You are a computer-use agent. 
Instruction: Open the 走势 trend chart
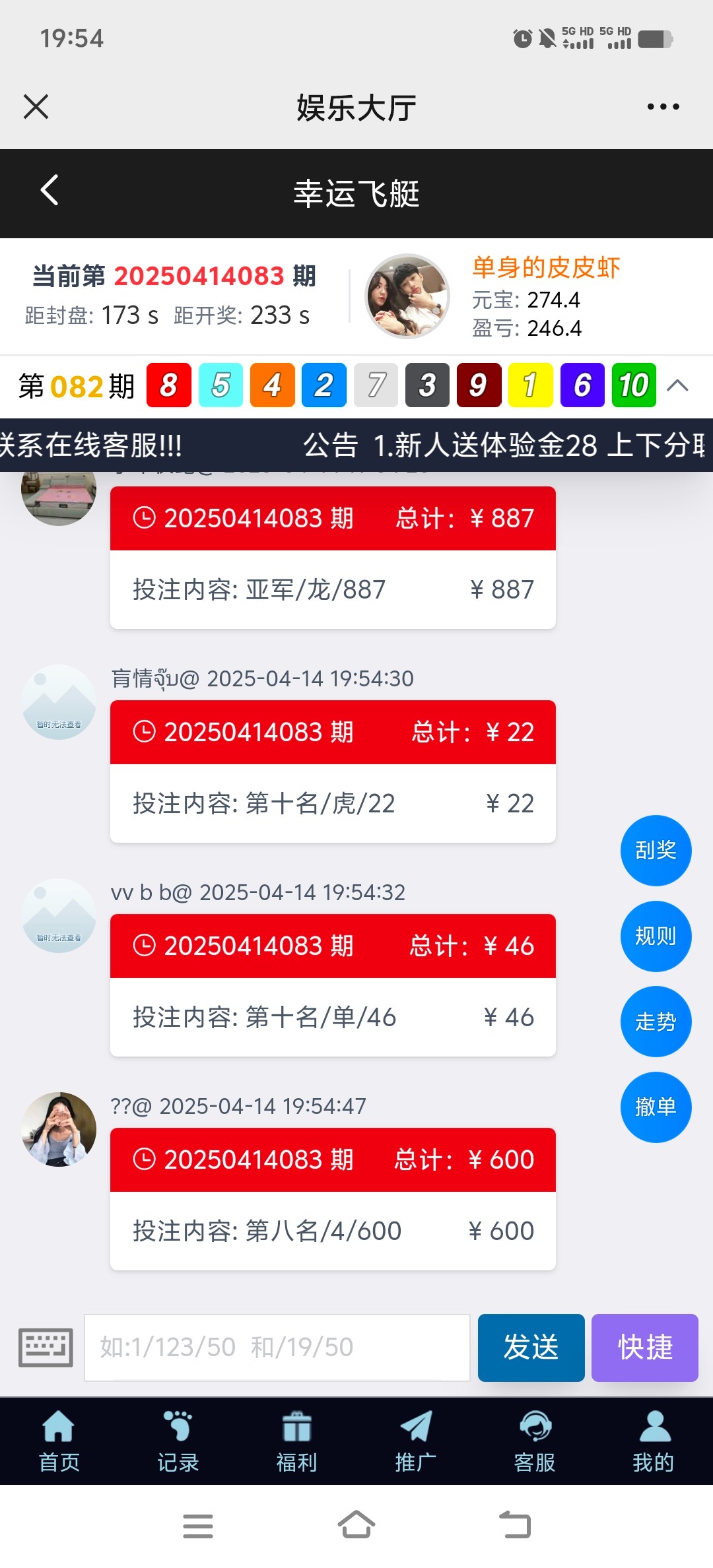(x=656, y=1022)
